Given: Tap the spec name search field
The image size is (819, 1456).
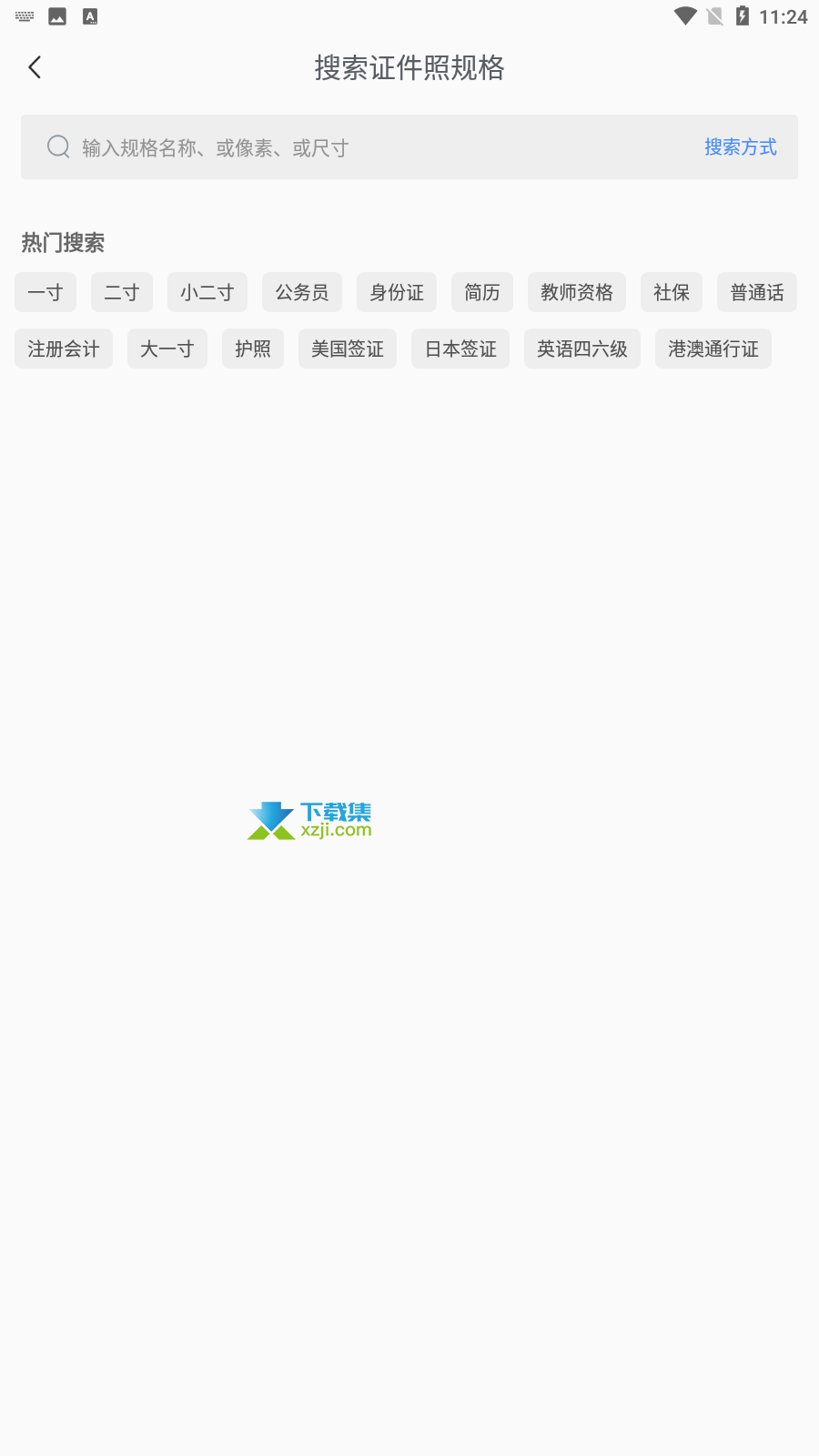Looking at the screenshot, I should tap(364, 147).
